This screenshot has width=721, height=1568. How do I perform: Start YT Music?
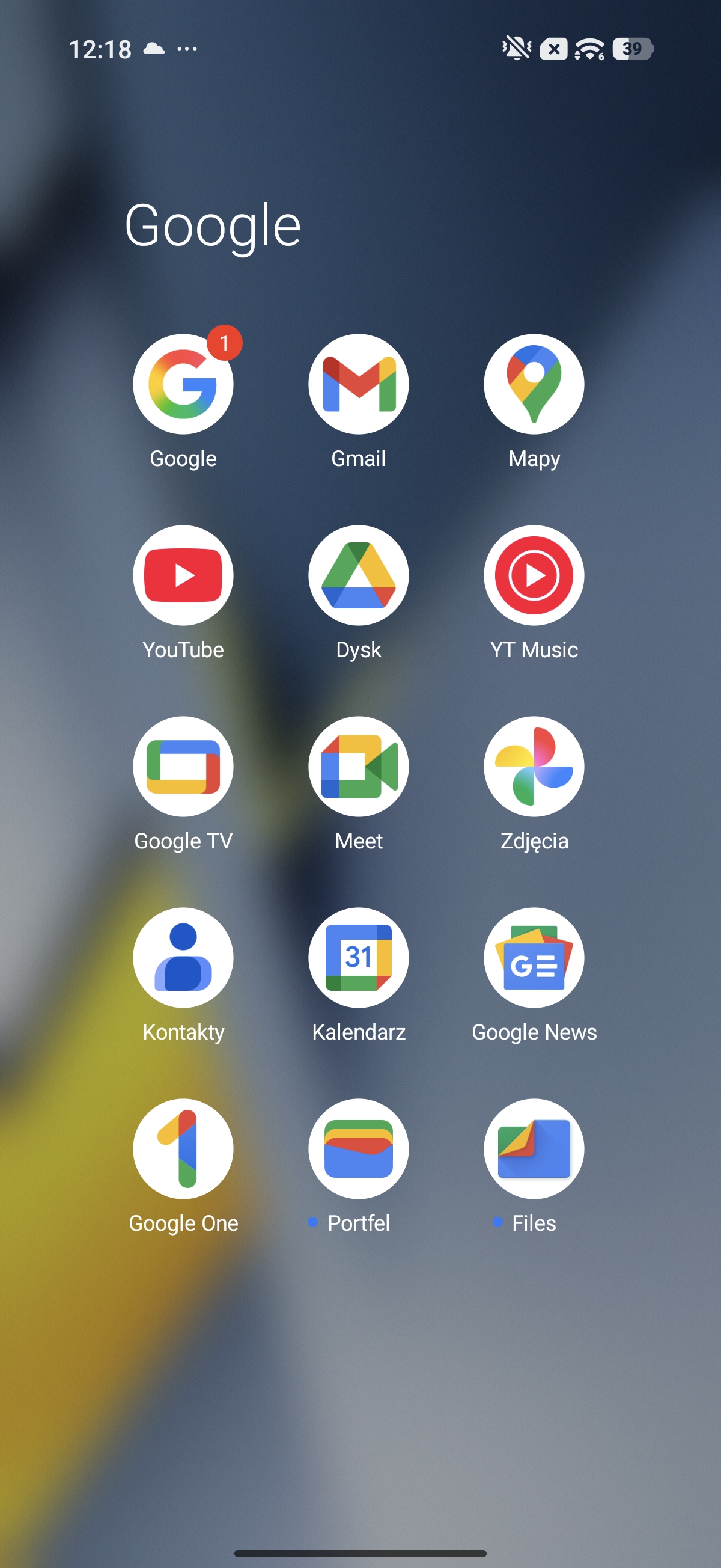point(534,575)
